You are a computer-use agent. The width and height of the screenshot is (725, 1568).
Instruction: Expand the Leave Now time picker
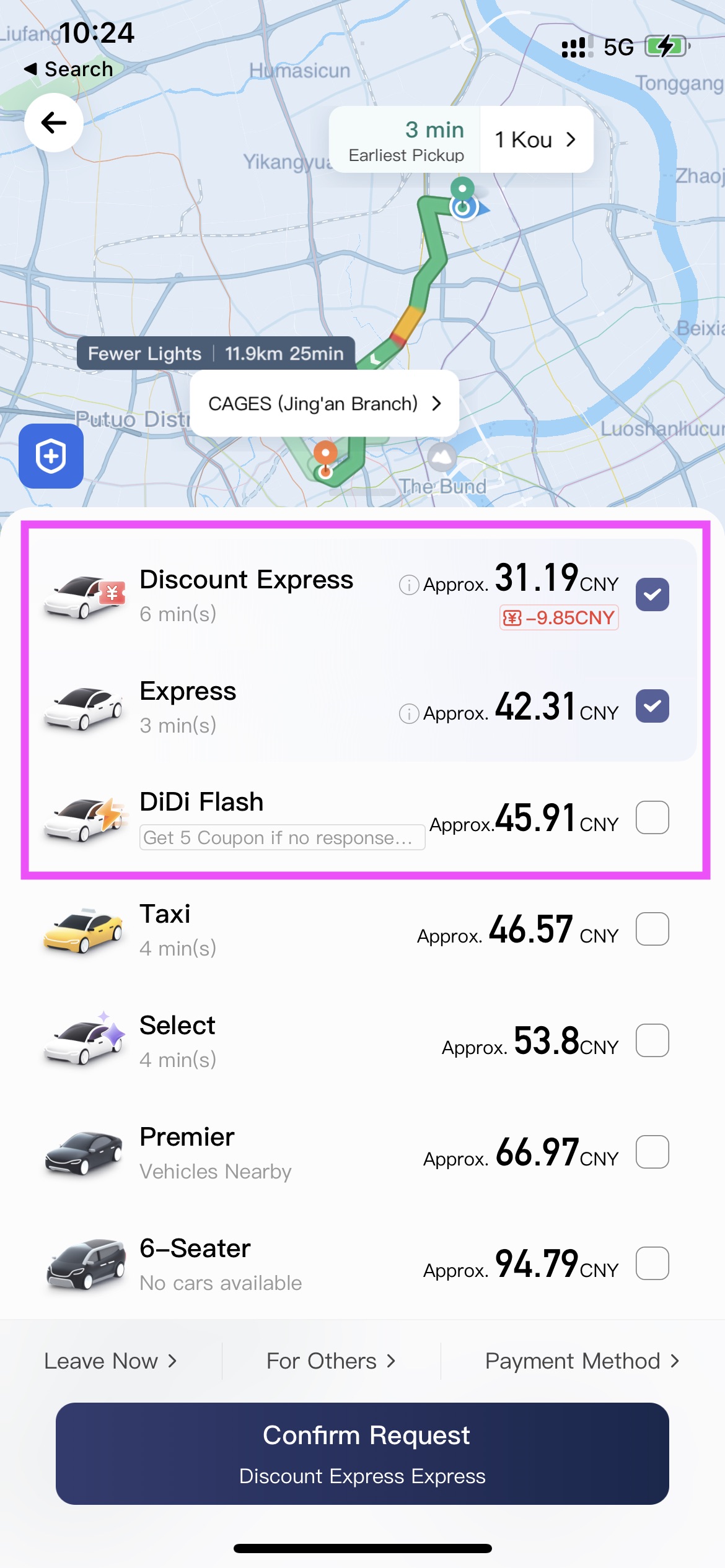[110, 1361]
